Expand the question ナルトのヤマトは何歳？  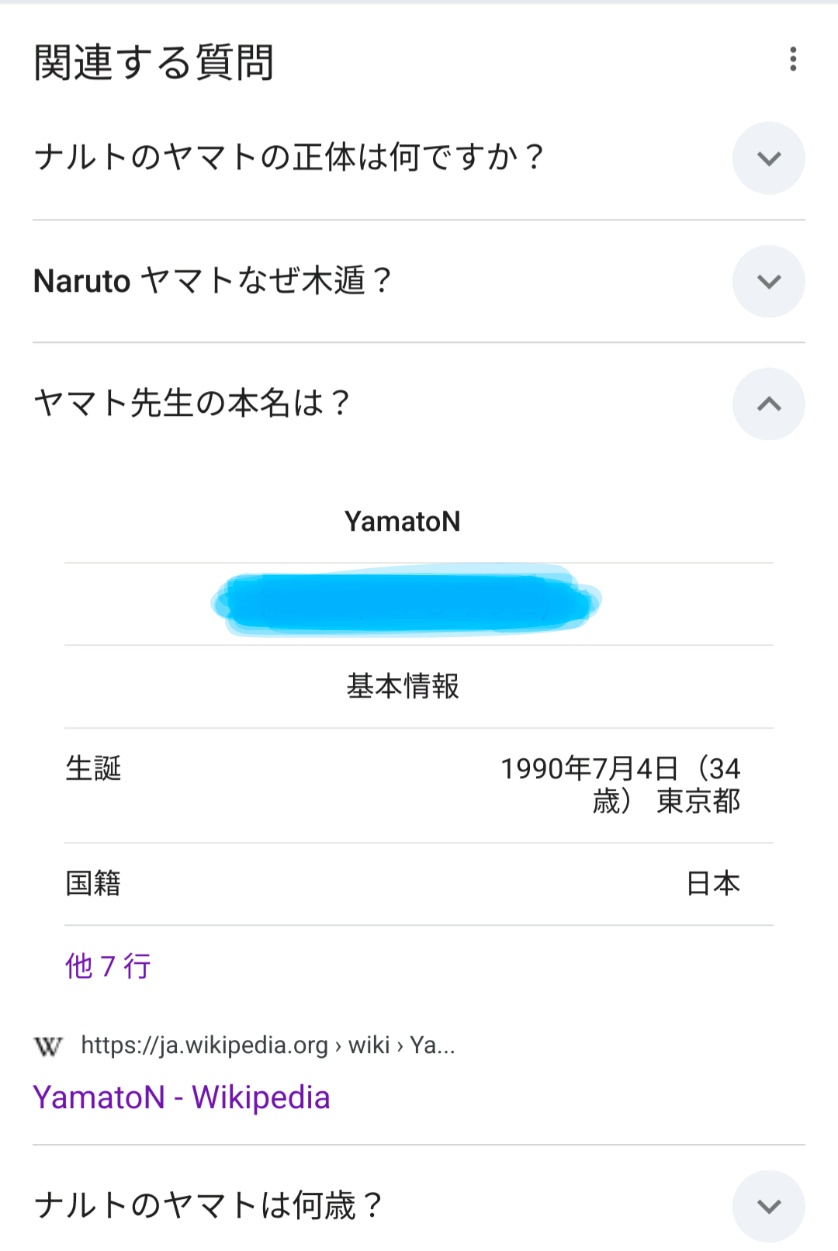[768, 1206]
